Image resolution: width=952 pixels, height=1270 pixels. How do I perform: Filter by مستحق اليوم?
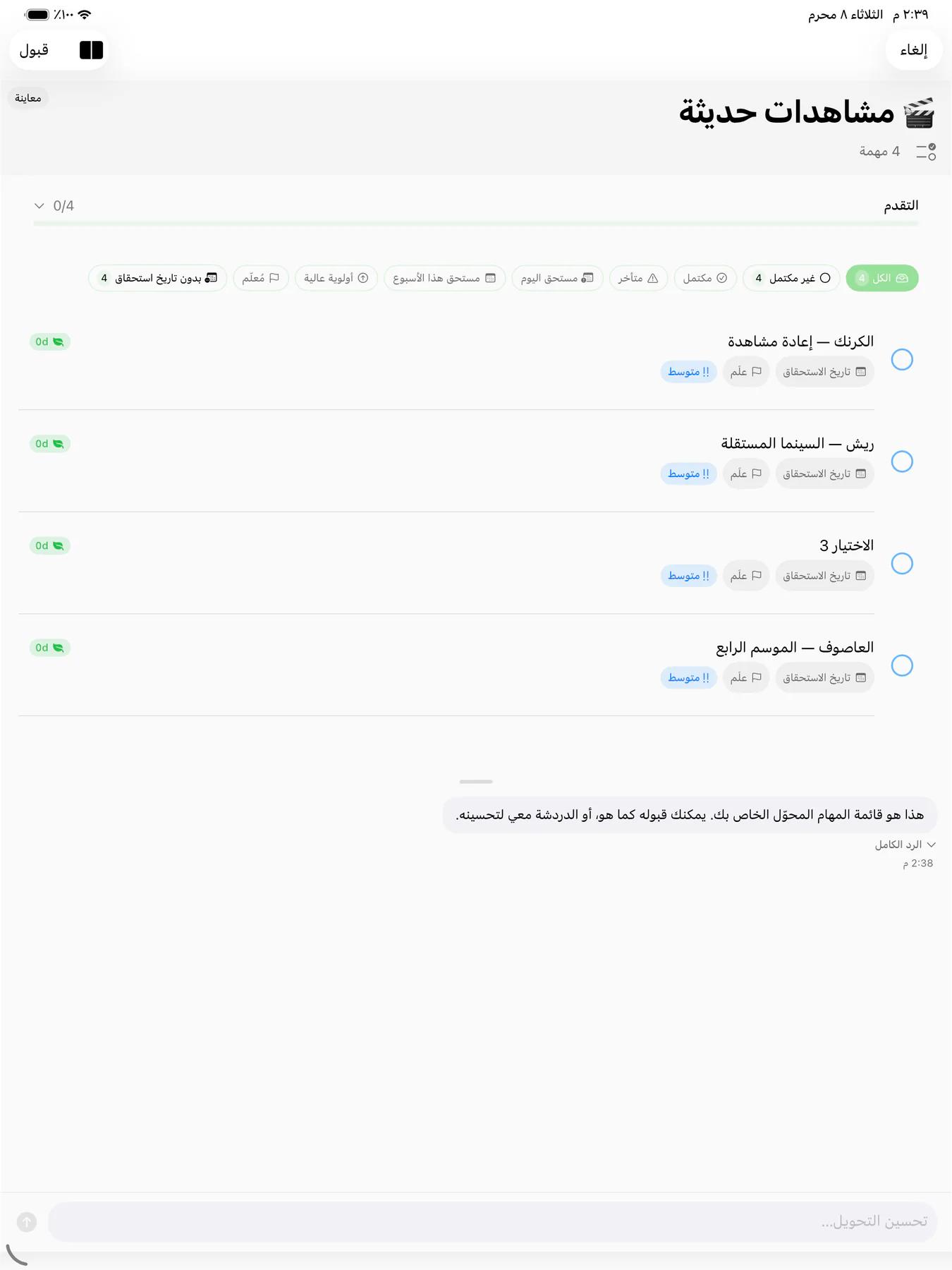pos(557,278)
